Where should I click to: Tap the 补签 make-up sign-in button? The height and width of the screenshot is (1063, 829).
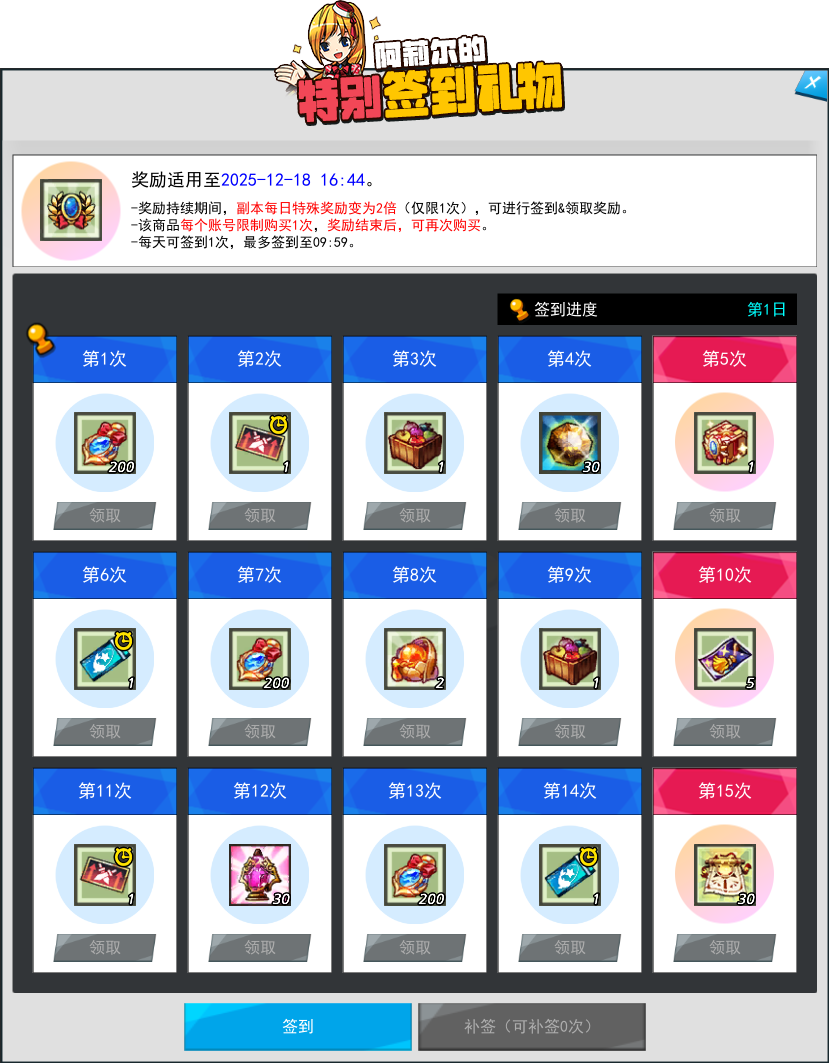[x=531, y=1026]
